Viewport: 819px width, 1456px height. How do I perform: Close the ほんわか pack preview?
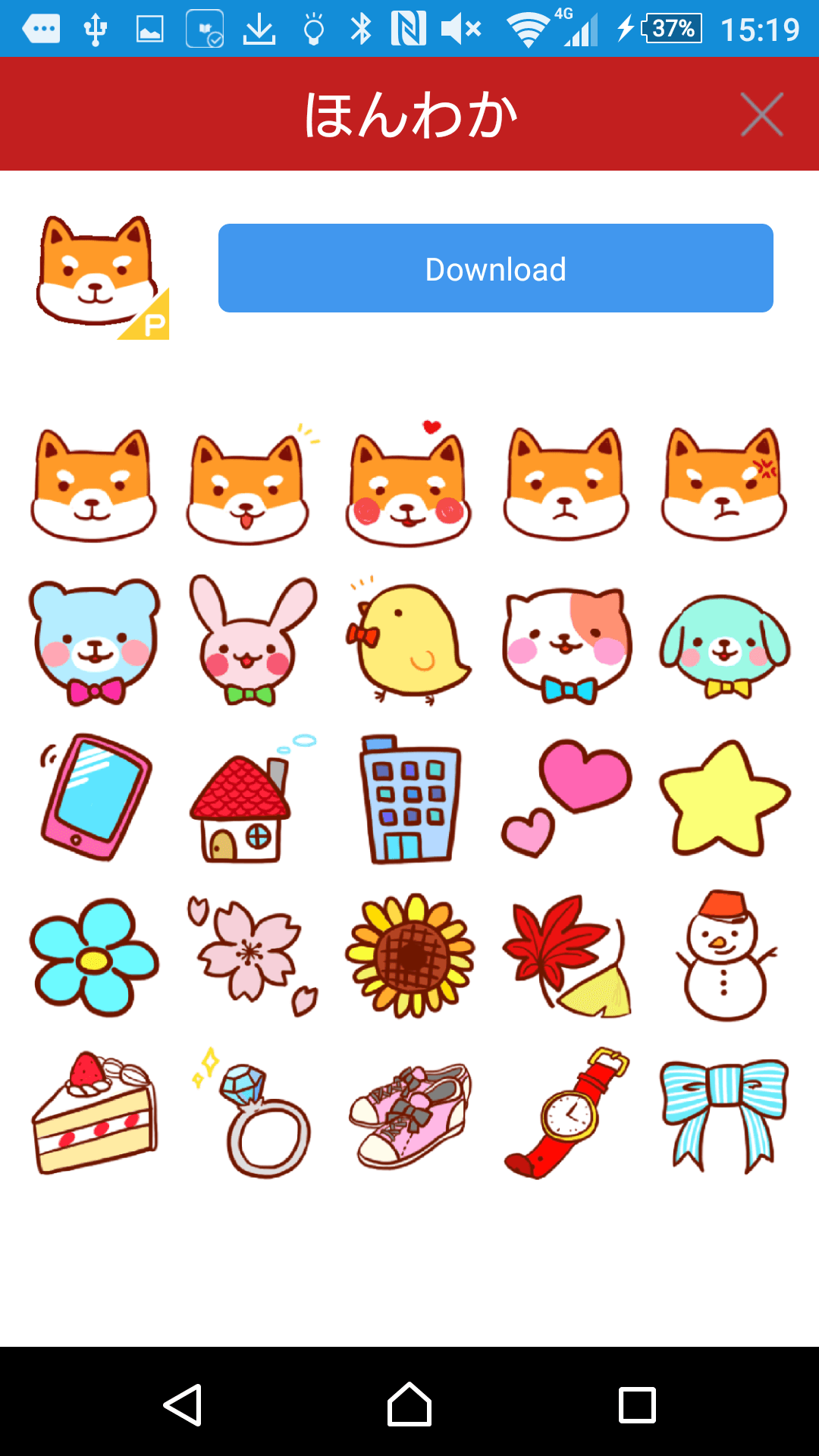point(761,115)
